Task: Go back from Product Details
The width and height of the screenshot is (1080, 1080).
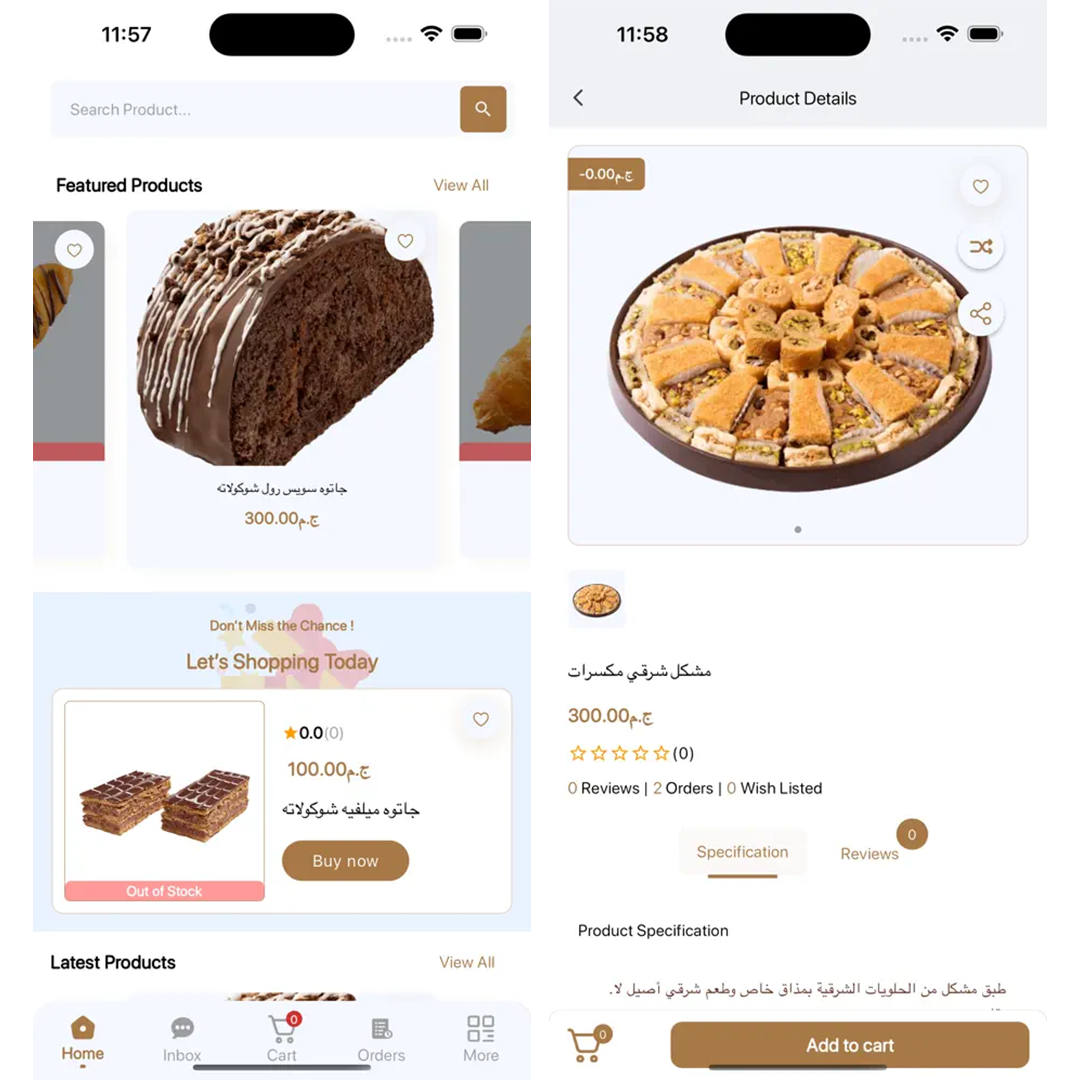Action: click(578, 98)
